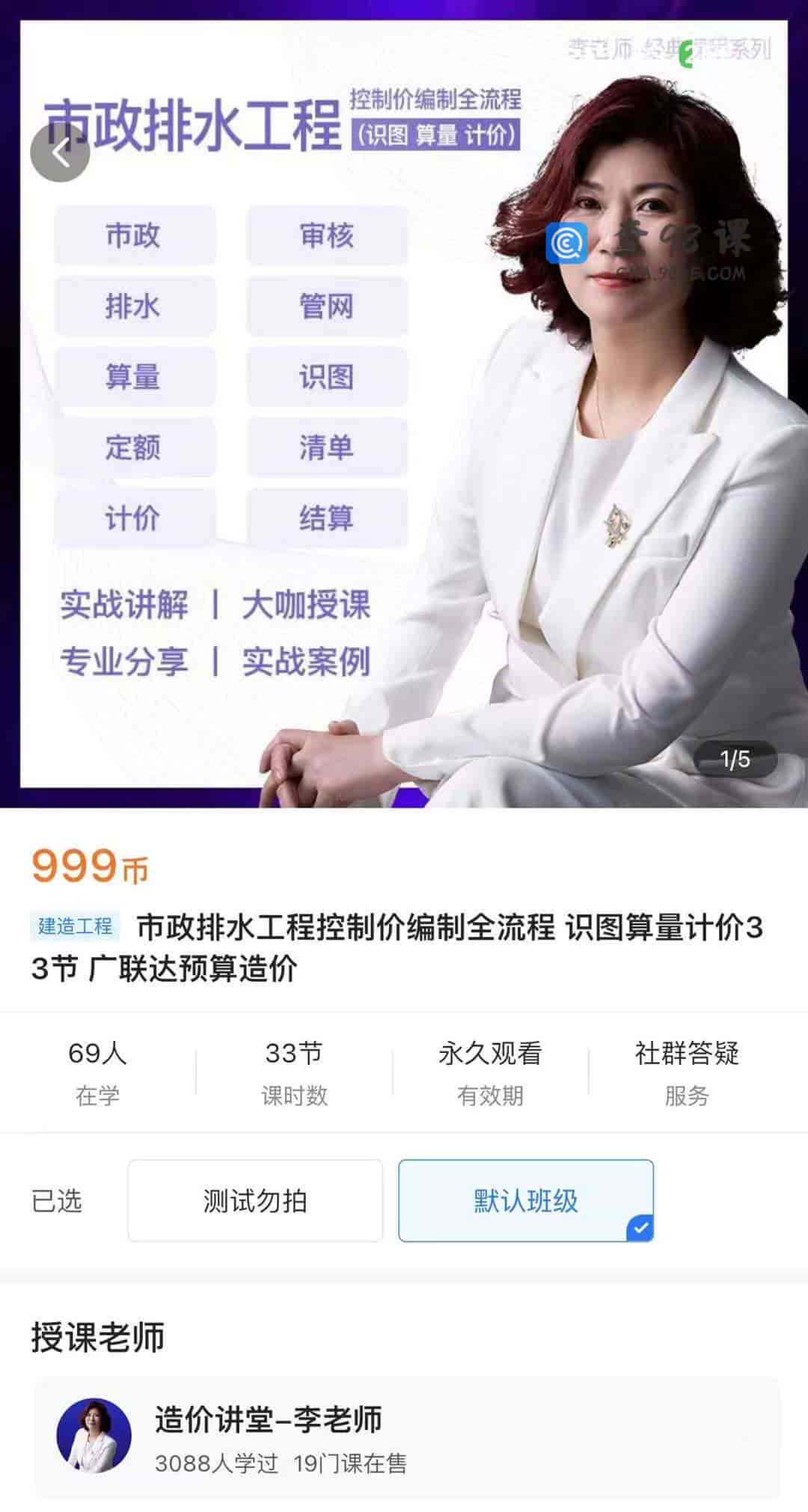Tap the 结算 badge on the banner
Image resolution: width=808 pixels, height=1512 pixels.
[x=327, y=517]
